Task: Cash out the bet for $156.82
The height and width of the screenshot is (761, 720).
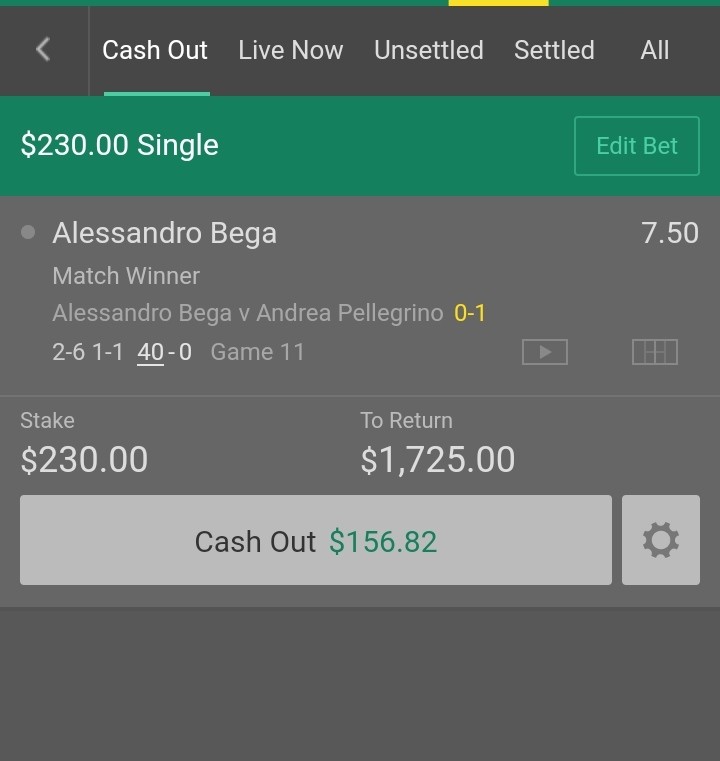Action: [315, 541]
